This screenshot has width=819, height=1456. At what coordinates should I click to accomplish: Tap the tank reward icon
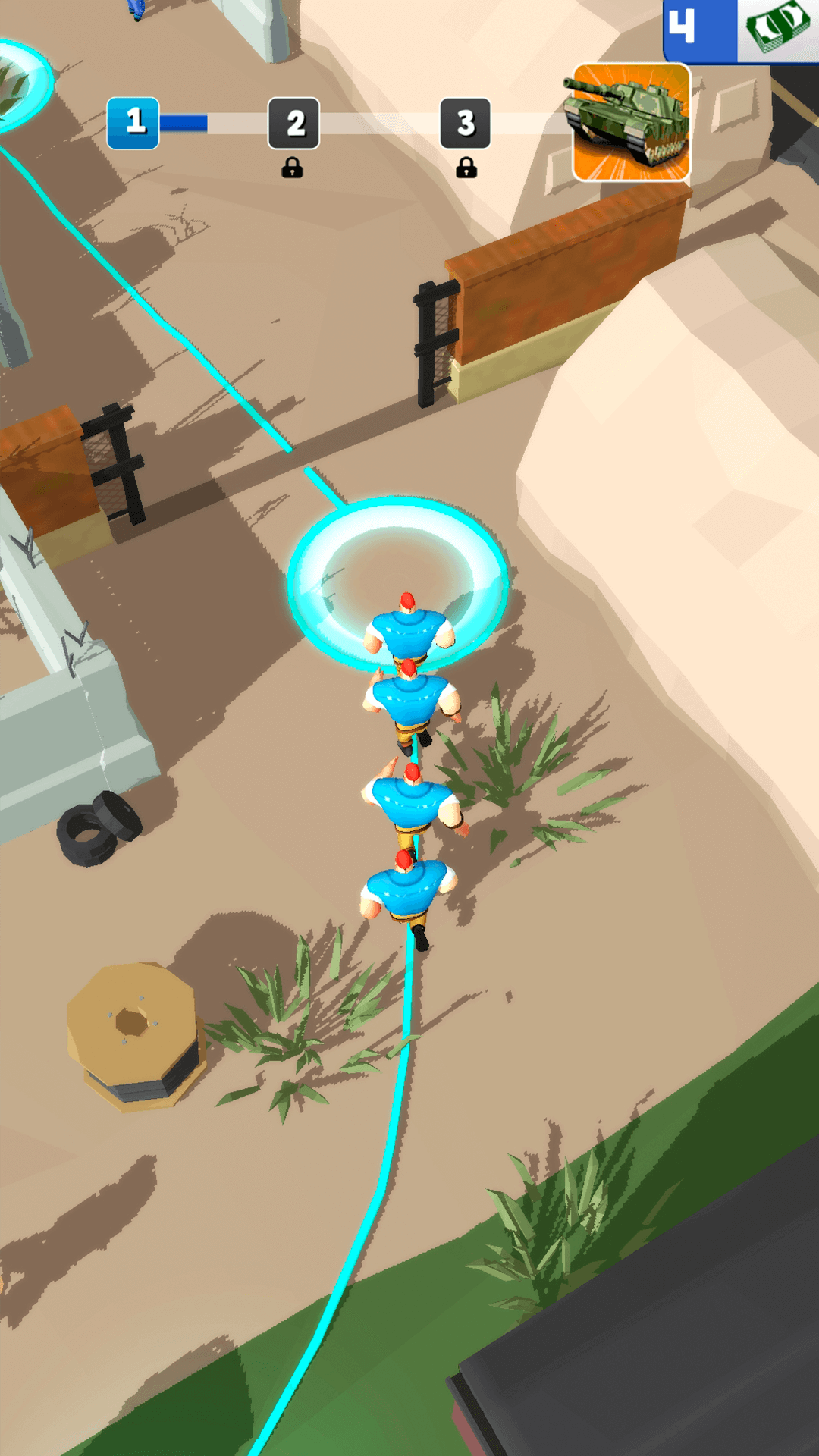click(x=631, y=123)
